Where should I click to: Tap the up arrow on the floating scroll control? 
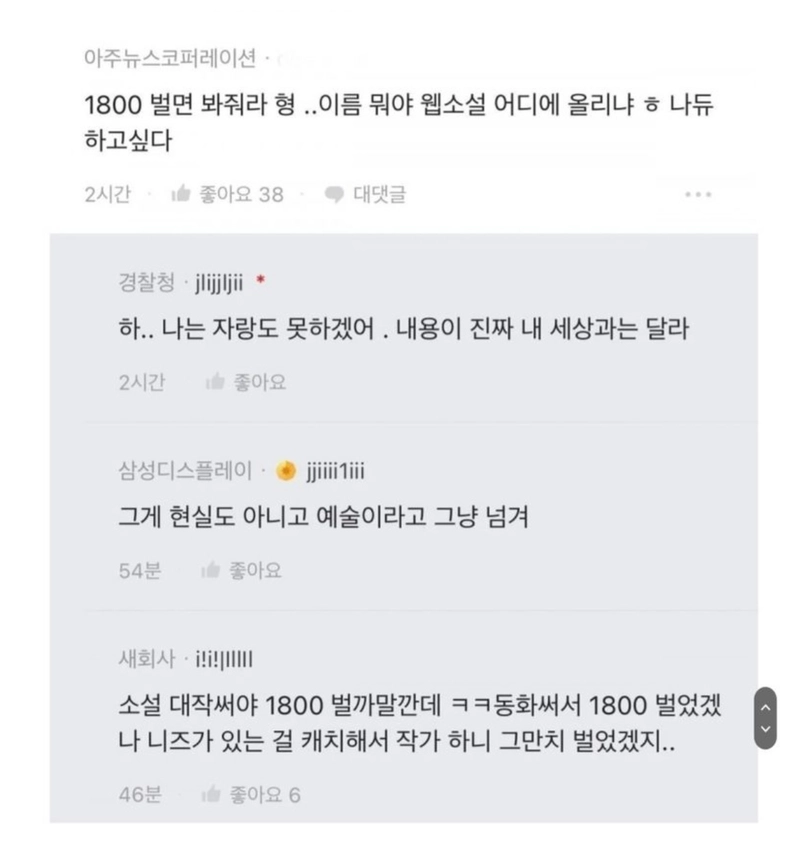[x=766, y=706]
